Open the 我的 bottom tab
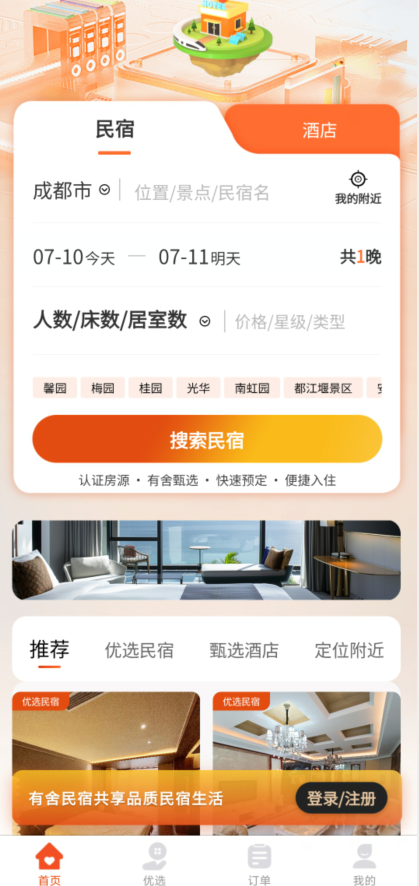 [364, 863]
